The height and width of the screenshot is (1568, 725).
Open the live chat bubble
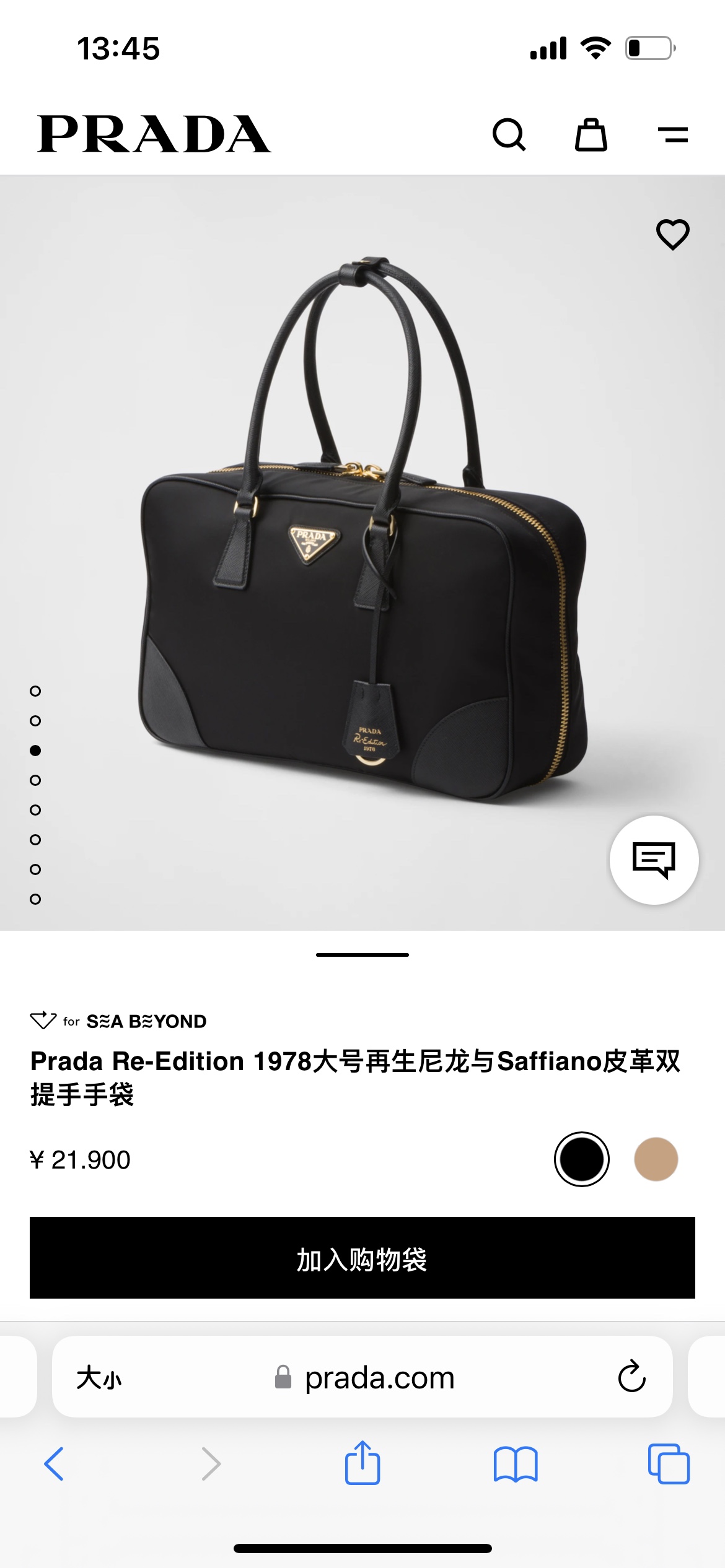coord(654,860)
